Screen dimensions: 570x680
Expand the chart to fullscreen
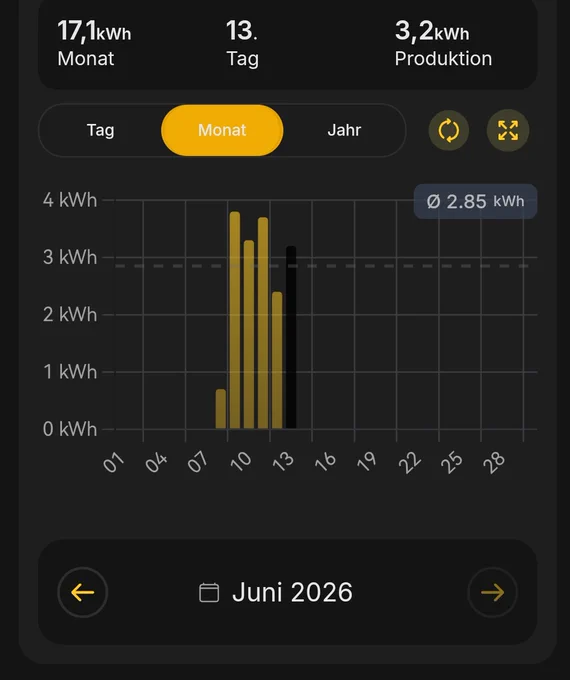(508, 131)
